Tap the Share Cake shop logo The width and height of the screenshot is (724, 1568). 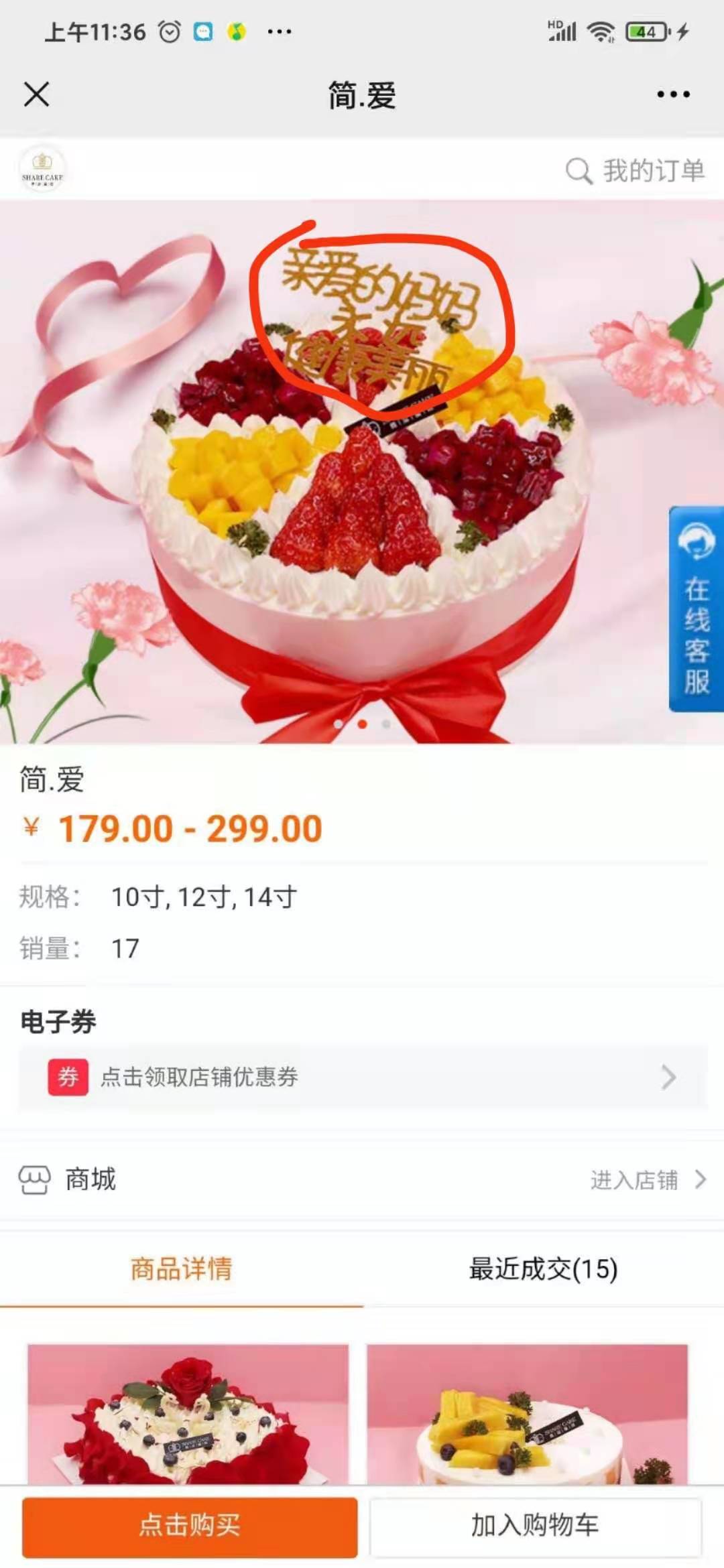[42, 169]
